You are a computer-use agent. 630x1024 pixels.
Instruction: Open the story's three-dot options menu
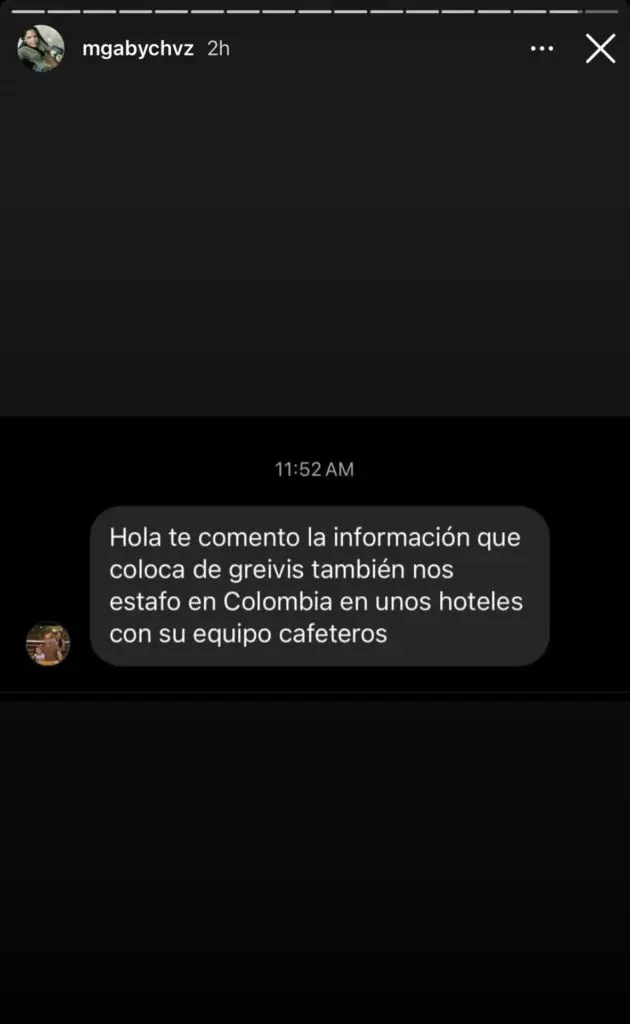[541, 48]
